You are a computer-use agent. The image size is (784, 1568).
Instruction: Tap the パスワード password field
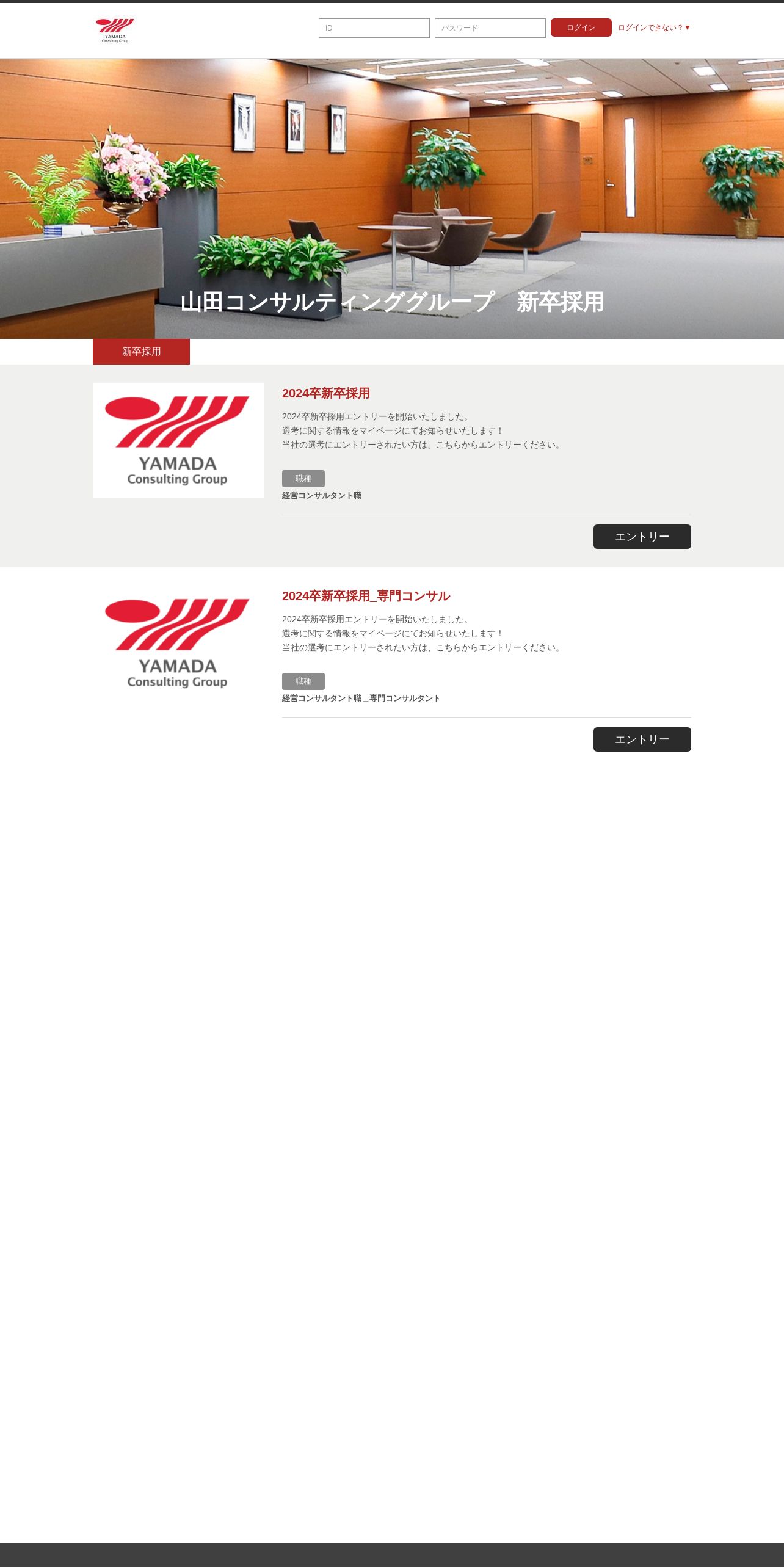pyautogui.click(x=490, y=28)
